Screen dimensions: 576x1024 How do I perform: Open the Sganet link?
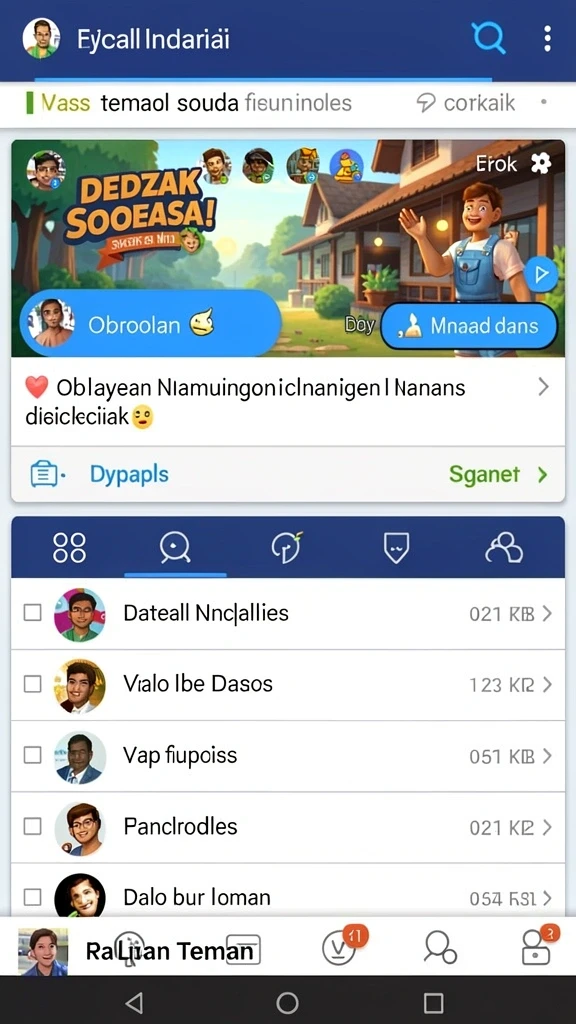click(498, 475)
